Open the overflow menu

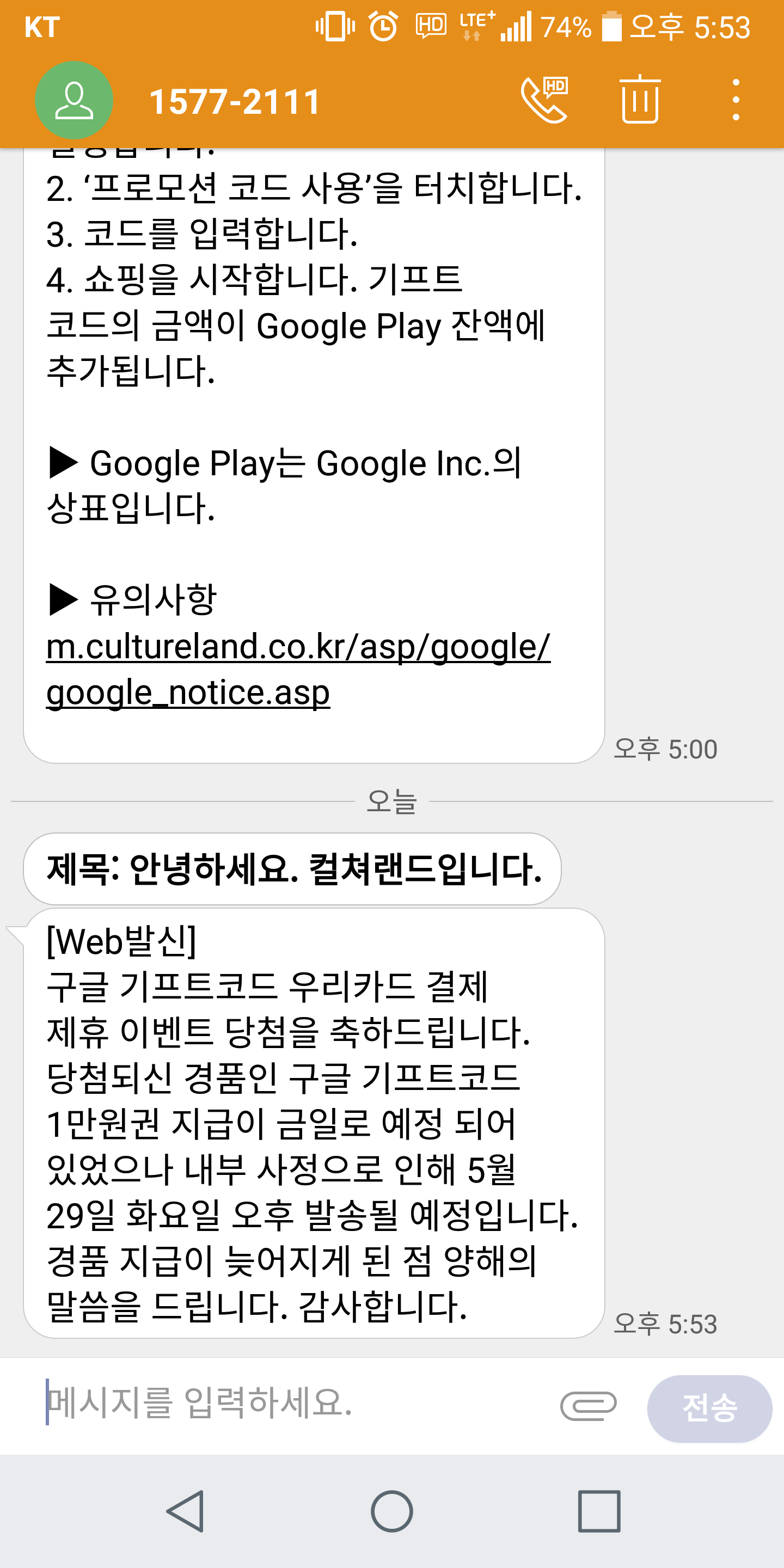coord(736,100)
